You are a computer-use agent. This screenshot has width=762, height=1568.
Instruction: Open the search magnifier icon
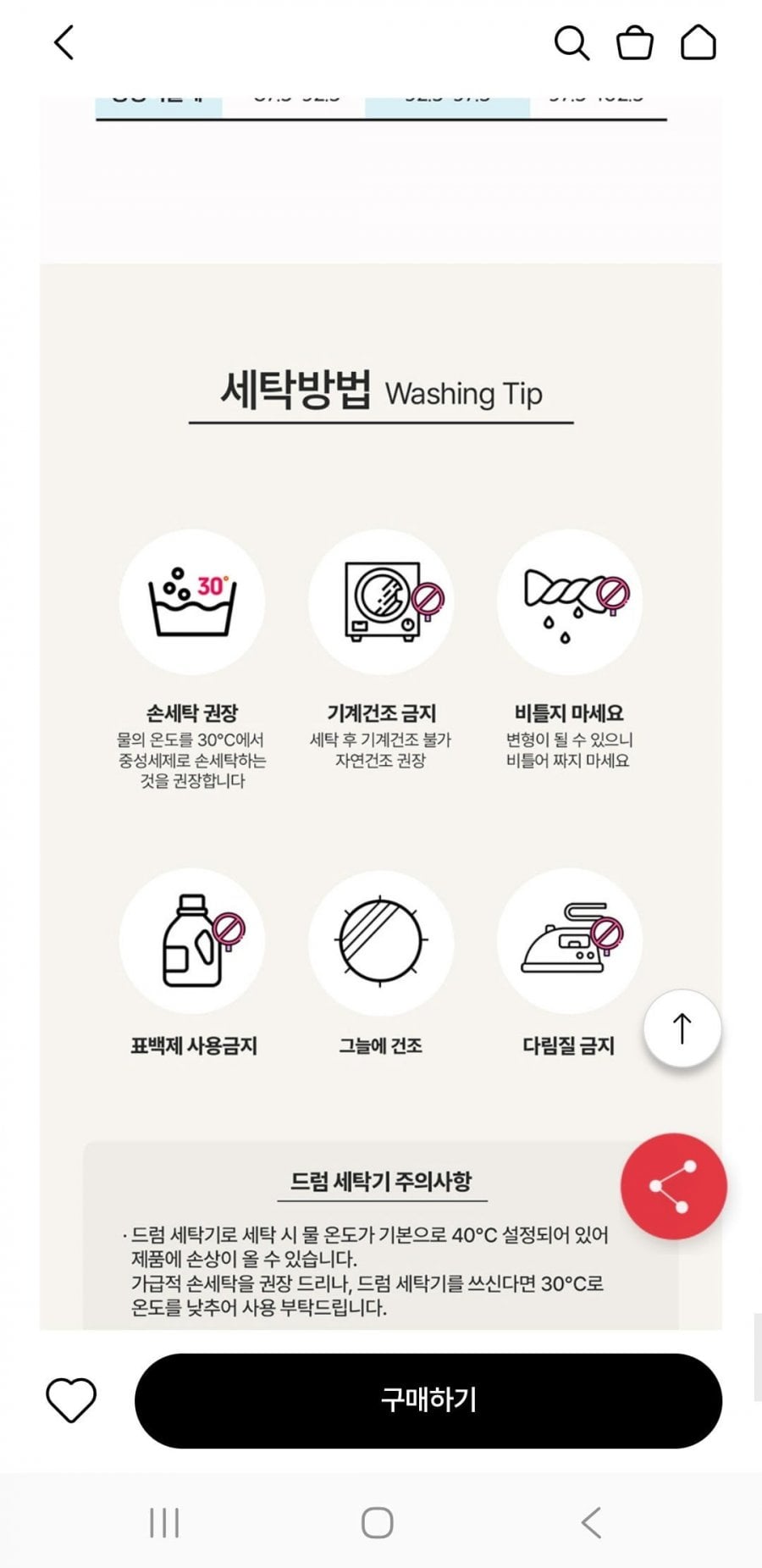(x=571, y=42)
